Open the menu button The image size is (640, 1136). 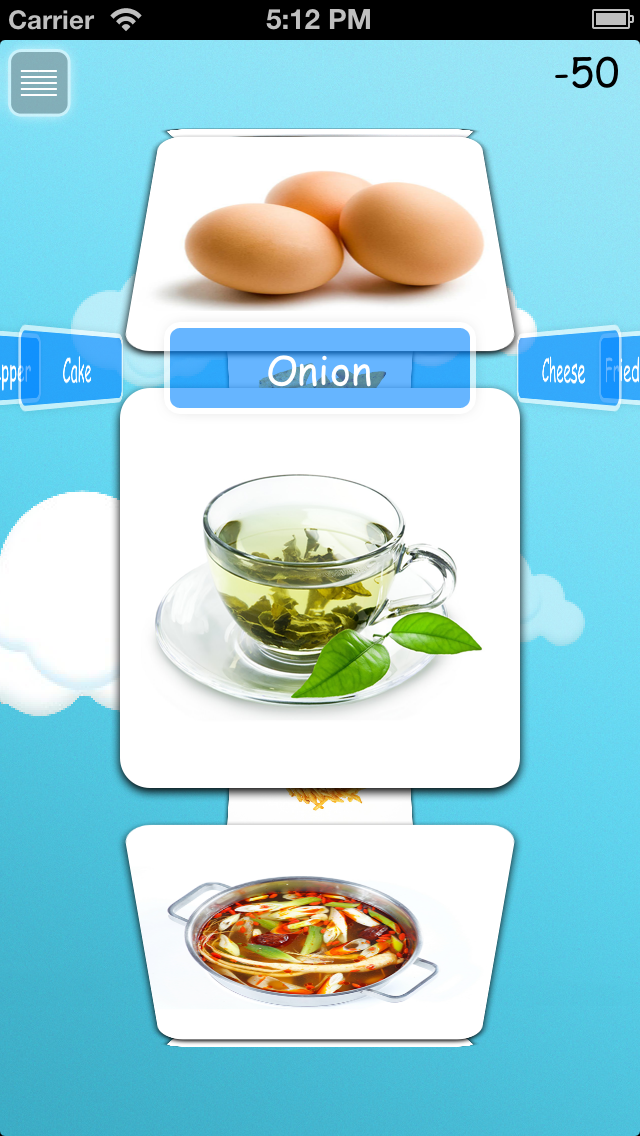(39, 83)
